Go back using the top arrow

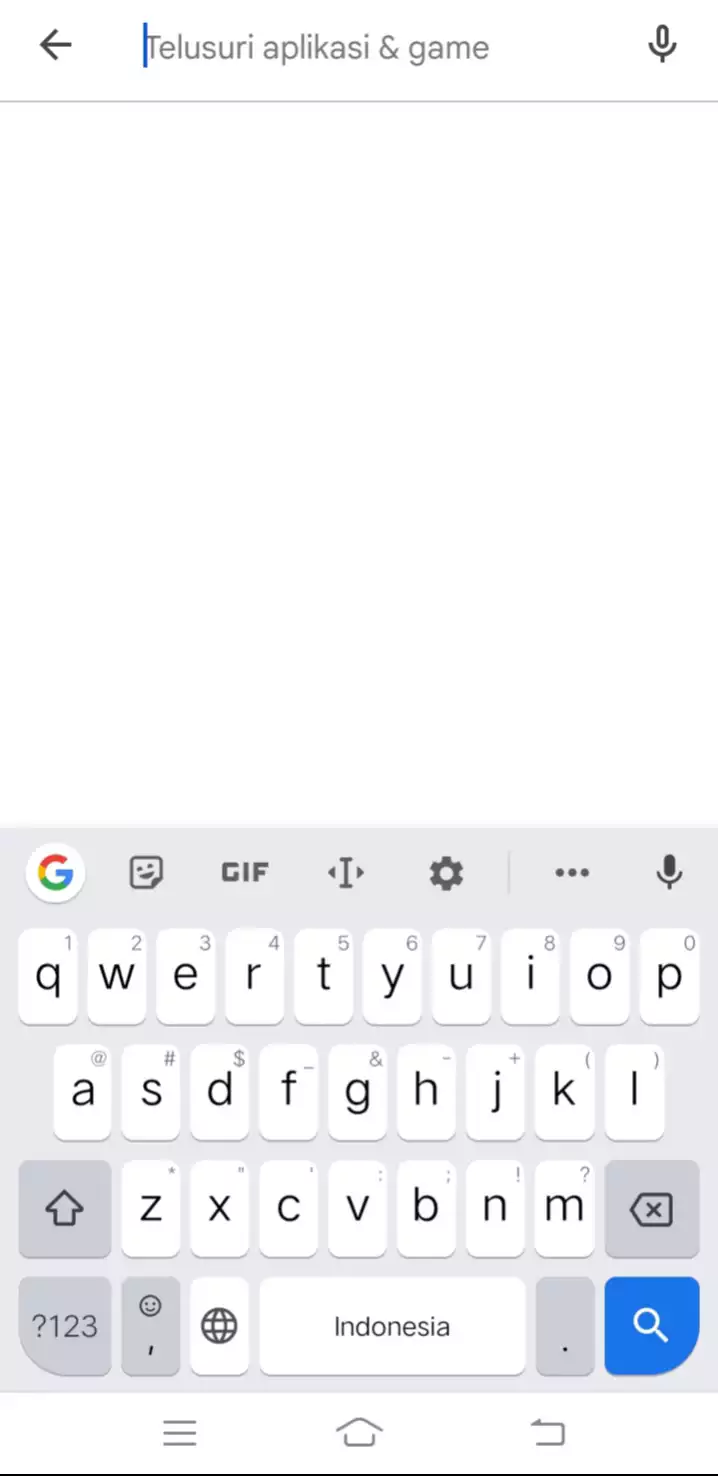coord(56,45)
